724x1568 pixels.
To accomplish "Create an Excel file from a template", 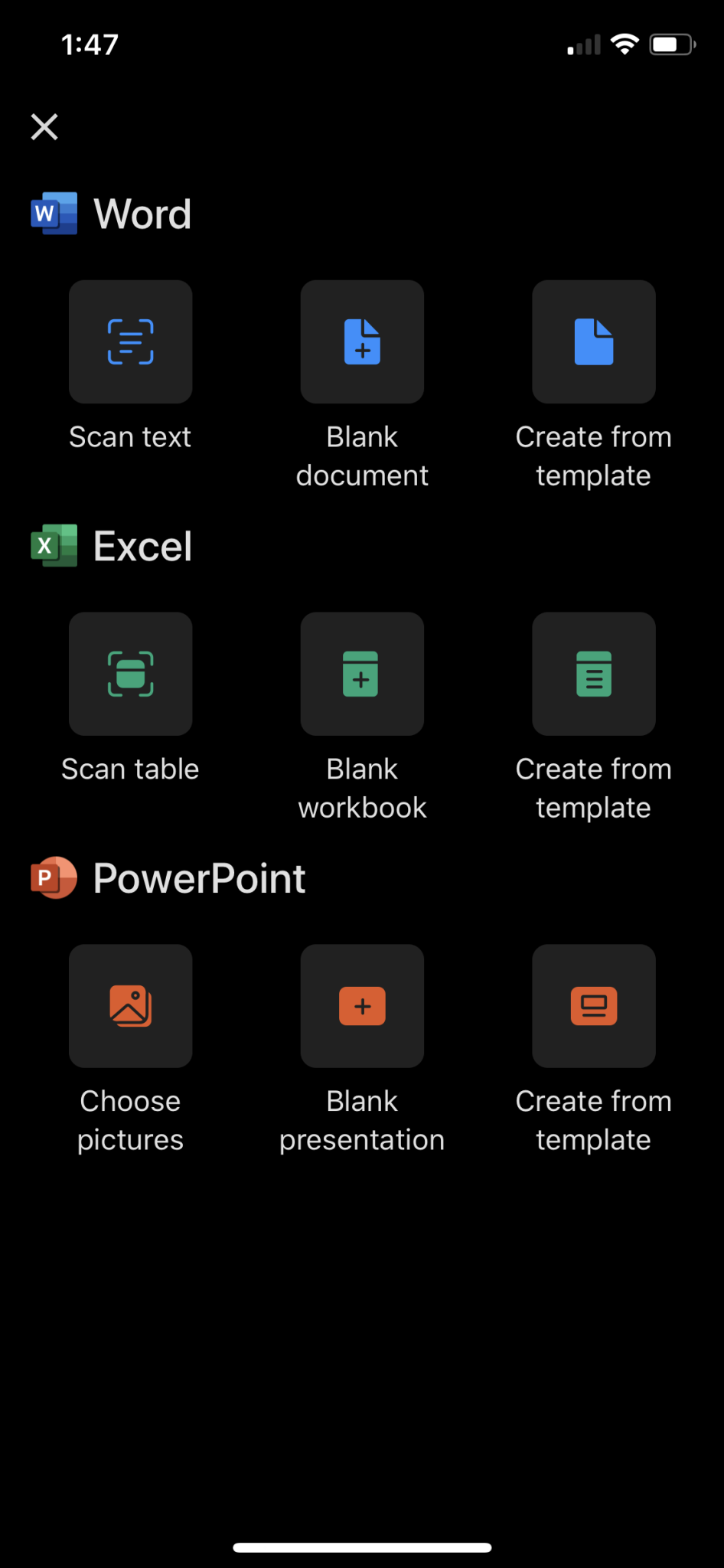I will [593, 674].
